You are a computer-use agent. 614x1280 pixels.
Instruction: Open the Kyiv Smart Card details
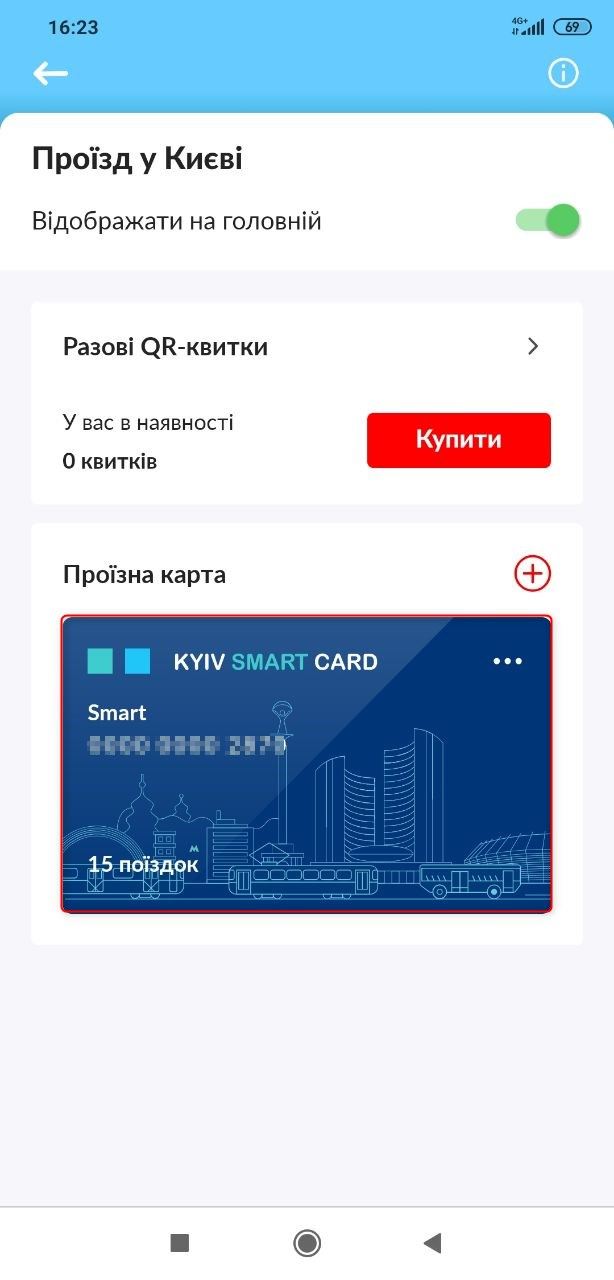[306, 780]
